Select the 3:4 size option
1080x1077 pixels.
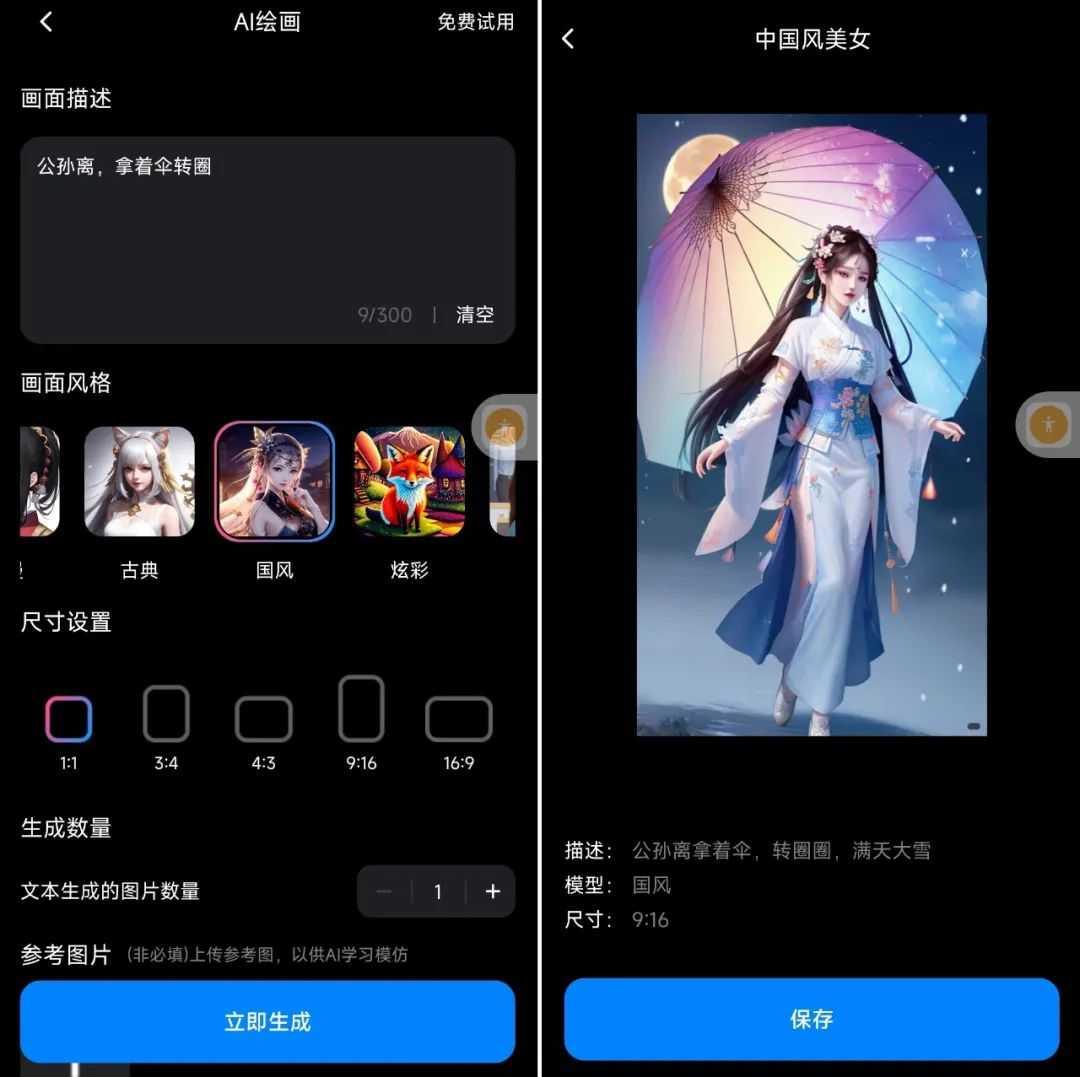[x=166, y=713]
